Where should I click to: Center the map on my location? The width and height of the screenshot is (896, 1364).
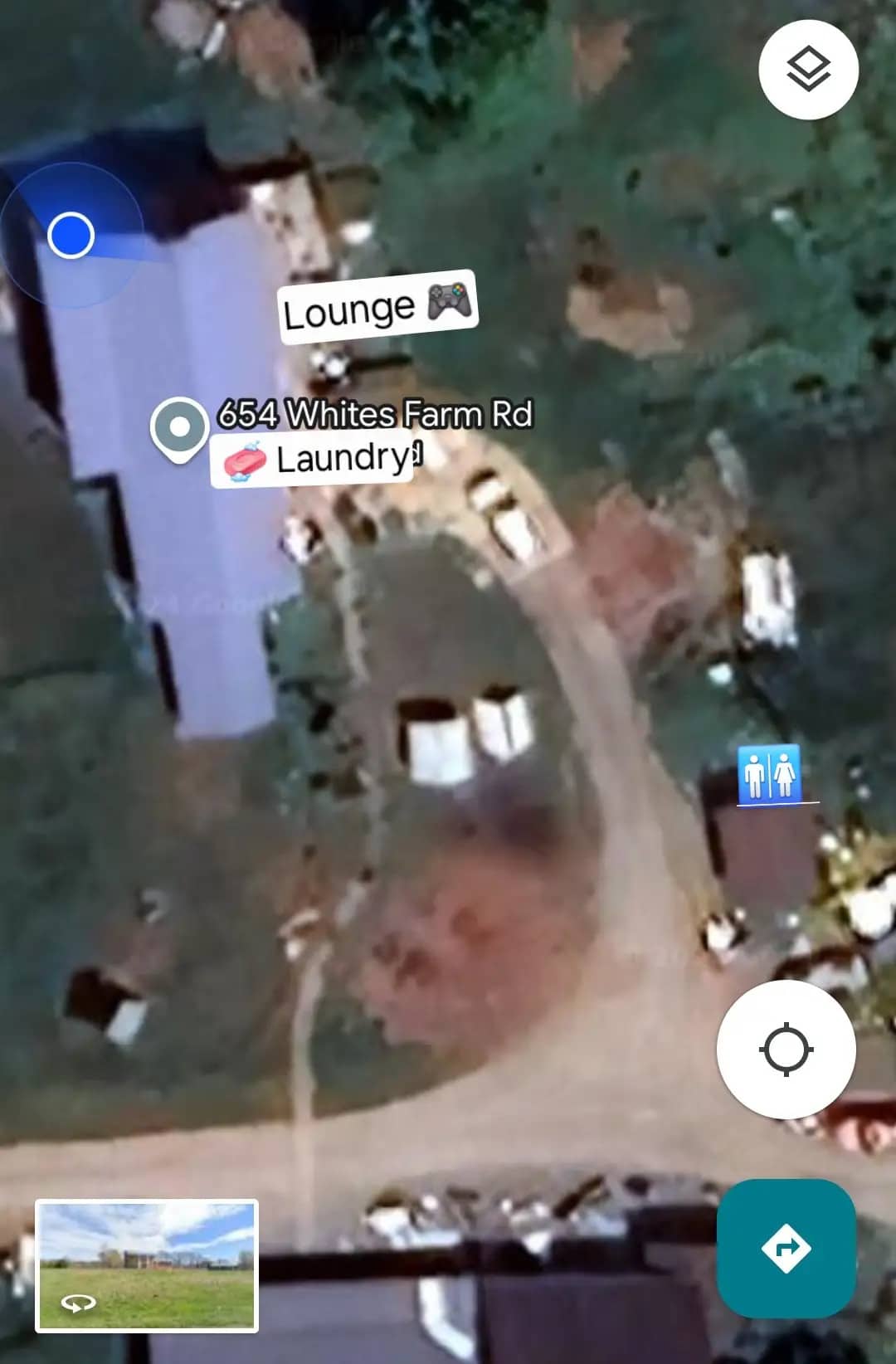click(x=786, y=1050)
